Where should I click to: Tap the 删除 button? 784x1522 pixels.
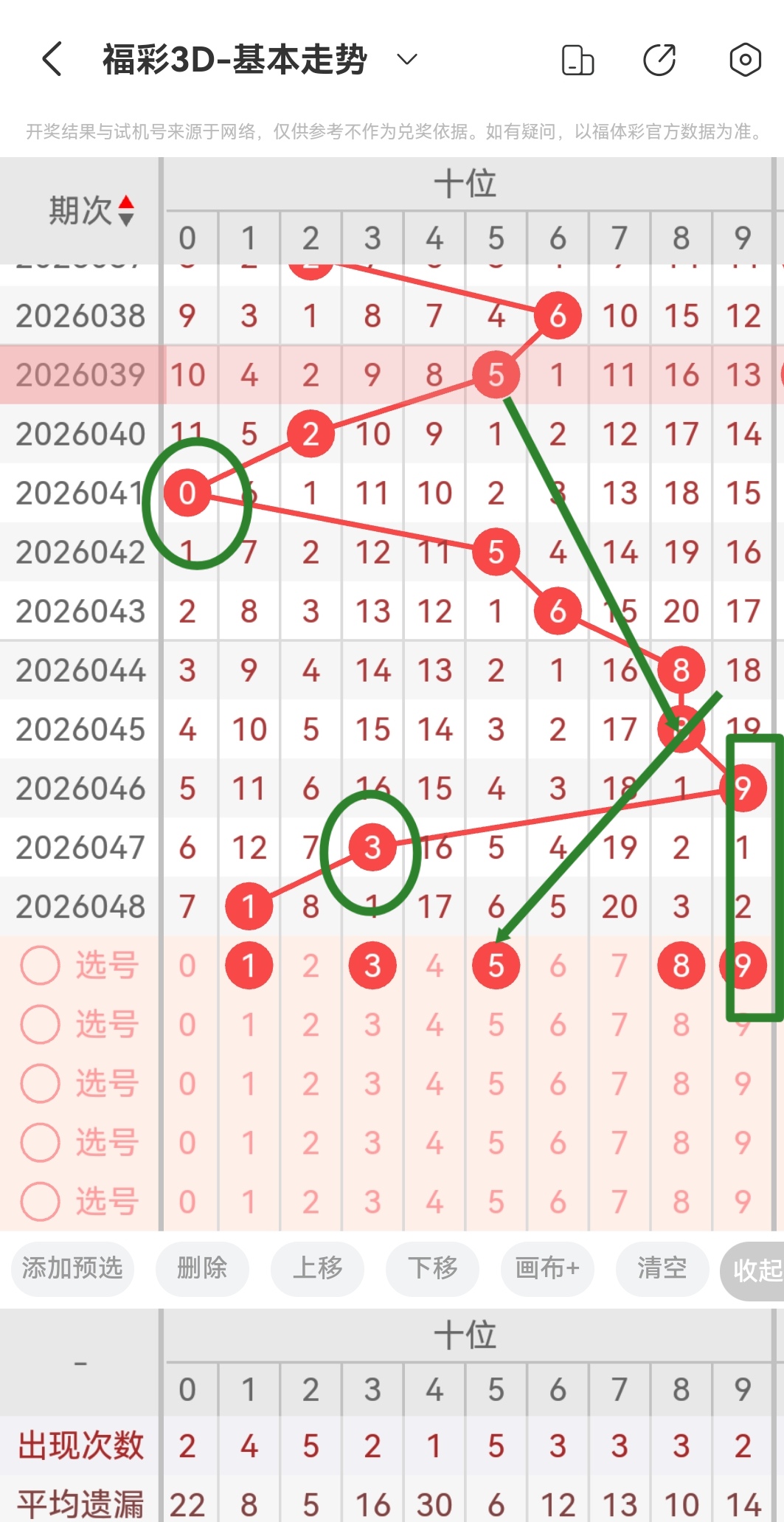point(202,1269)
